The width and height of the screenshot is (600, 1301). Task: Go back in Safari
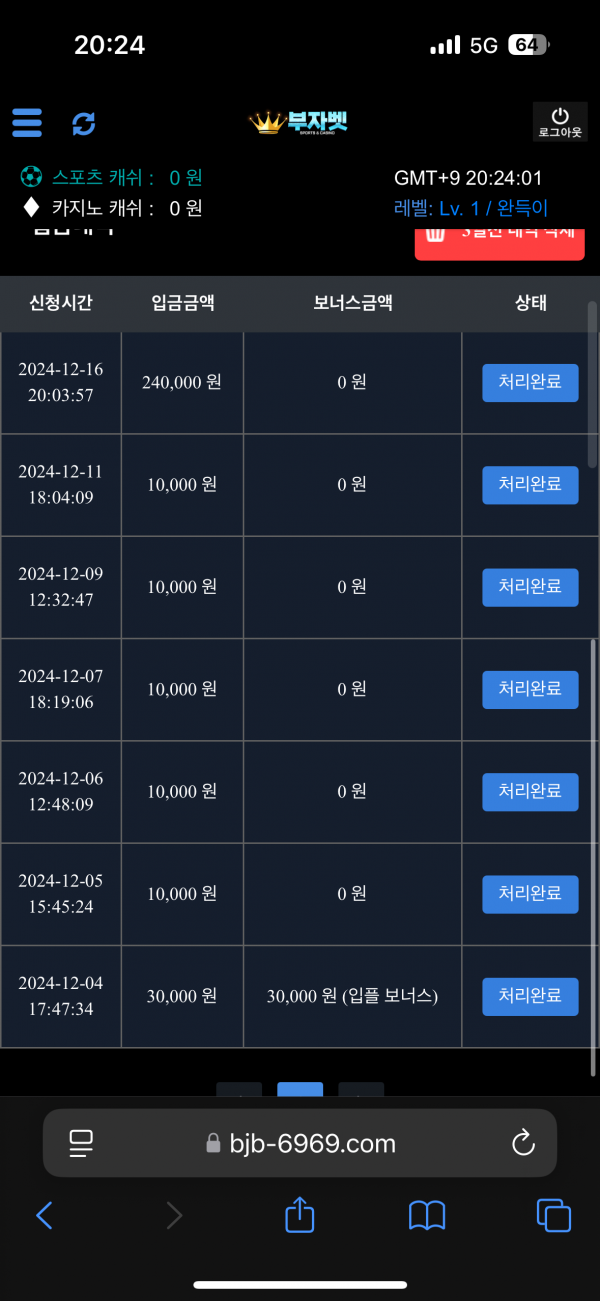(44, 1215)
